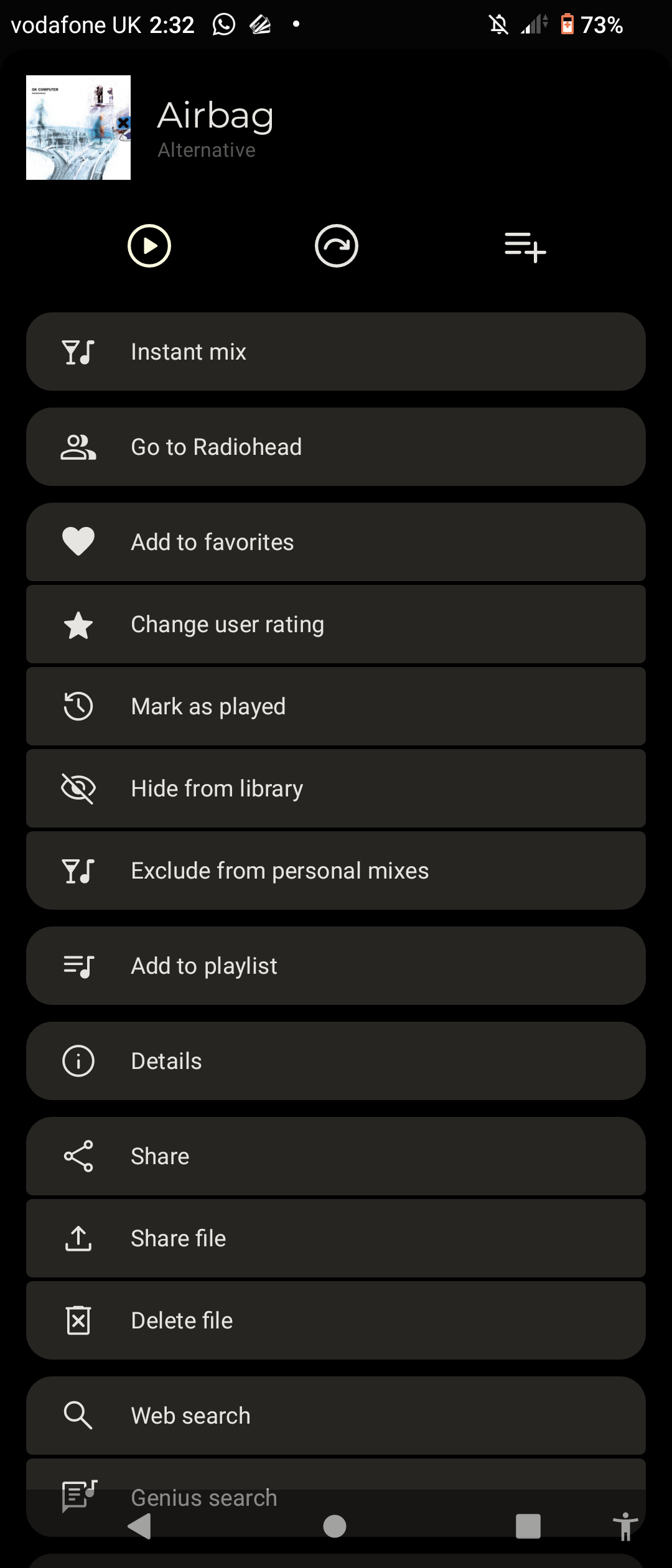Hide this track from library
Viewport: 672px width, 1568px height.
[x=336, y=788]
